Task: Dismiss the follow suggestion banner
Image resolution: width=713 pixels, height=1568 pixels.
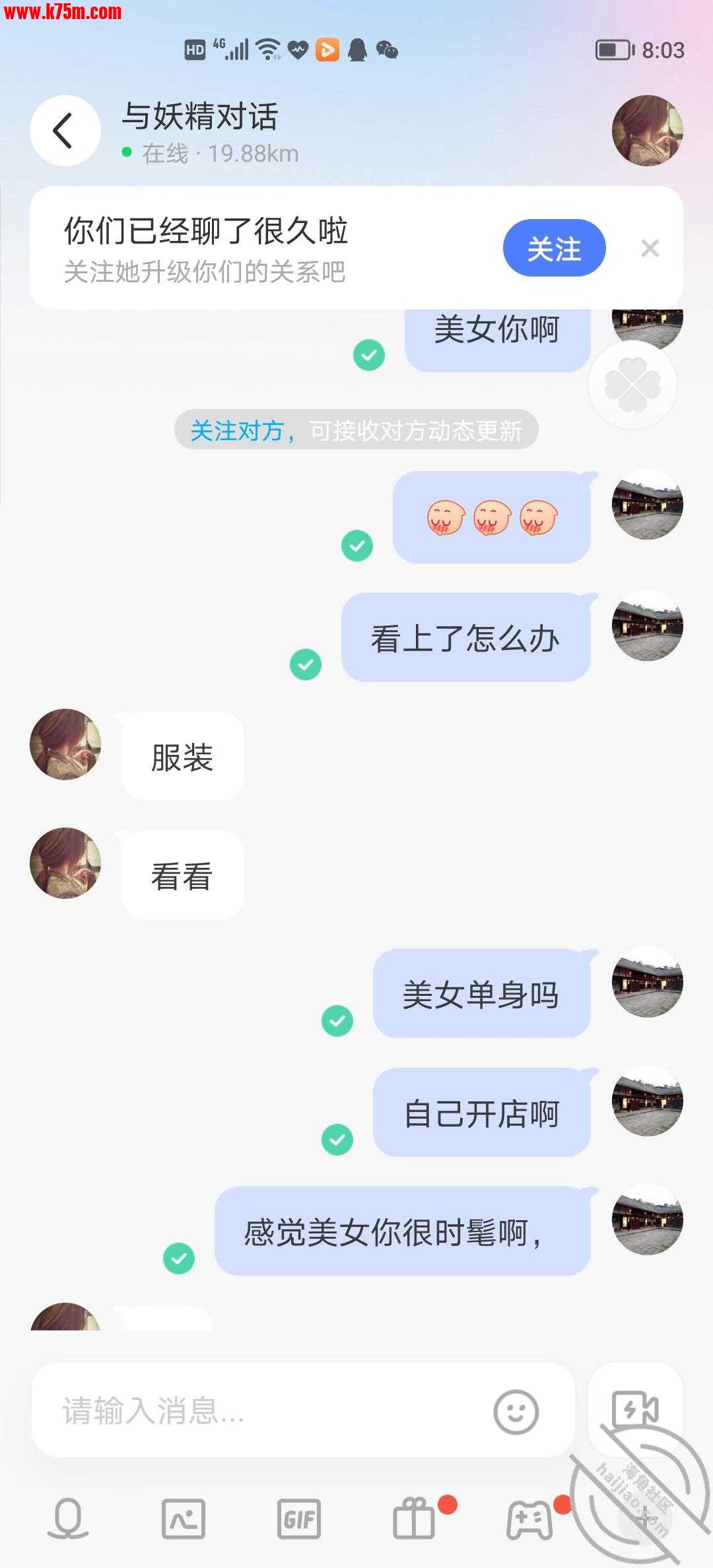Action: 650,249
